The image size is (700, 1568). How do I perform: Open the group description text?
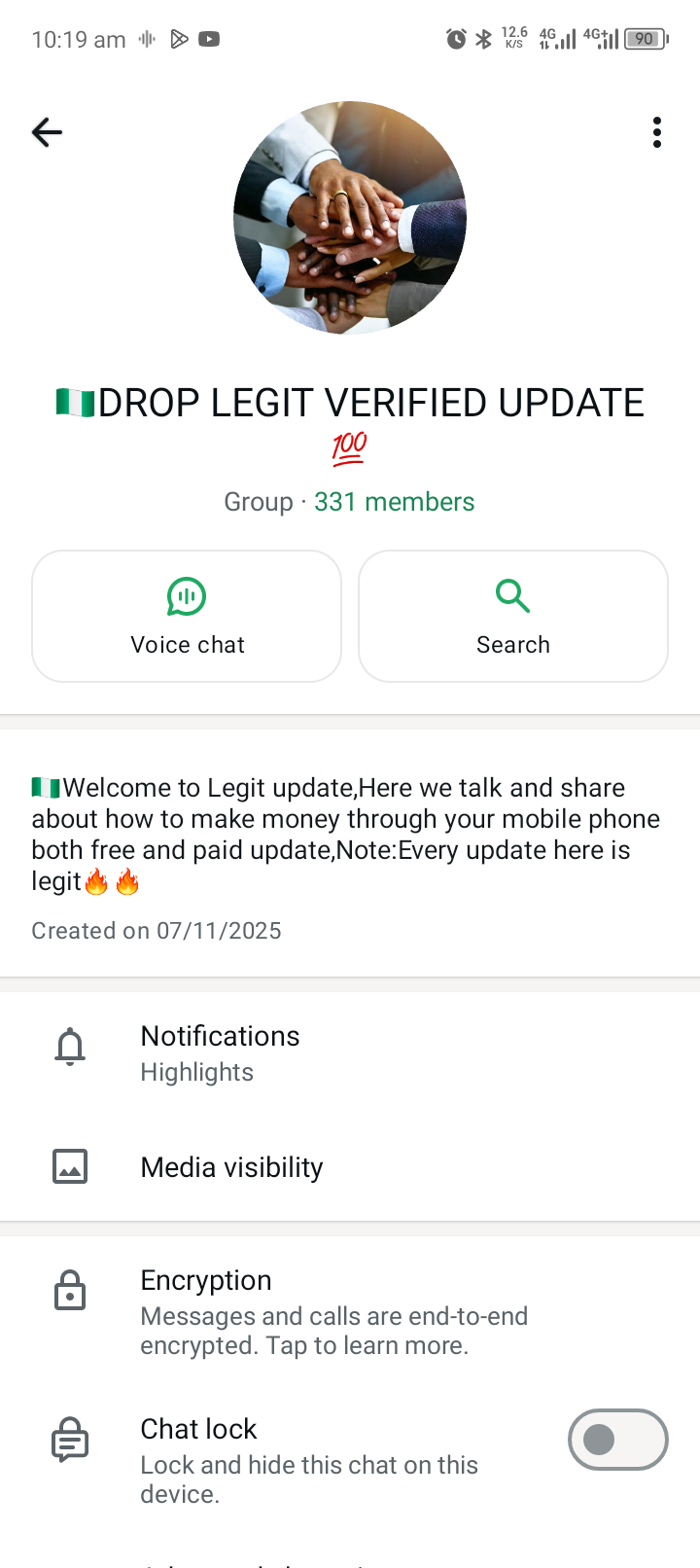pyautogui.click(x=345, y=835)
